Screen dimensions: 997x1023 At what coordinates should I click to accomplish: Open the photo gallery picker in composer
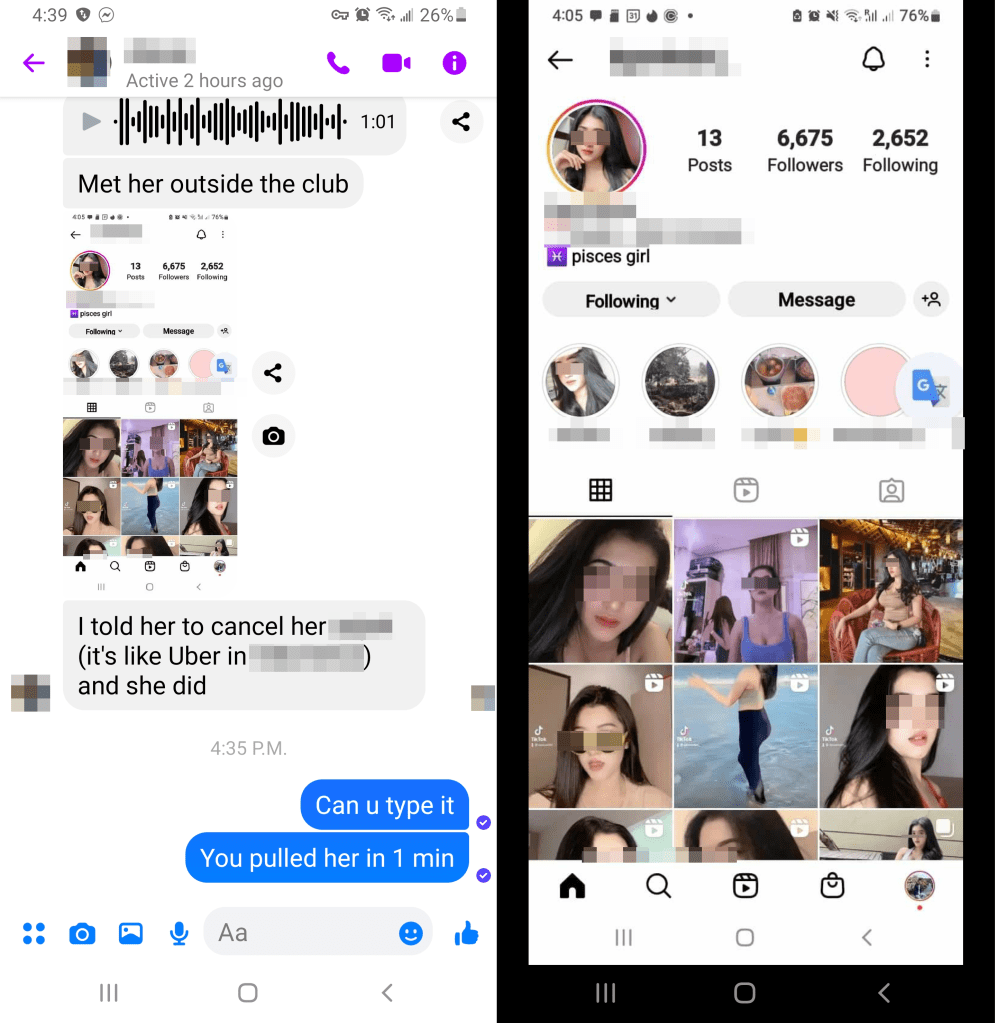click(131, 933)
